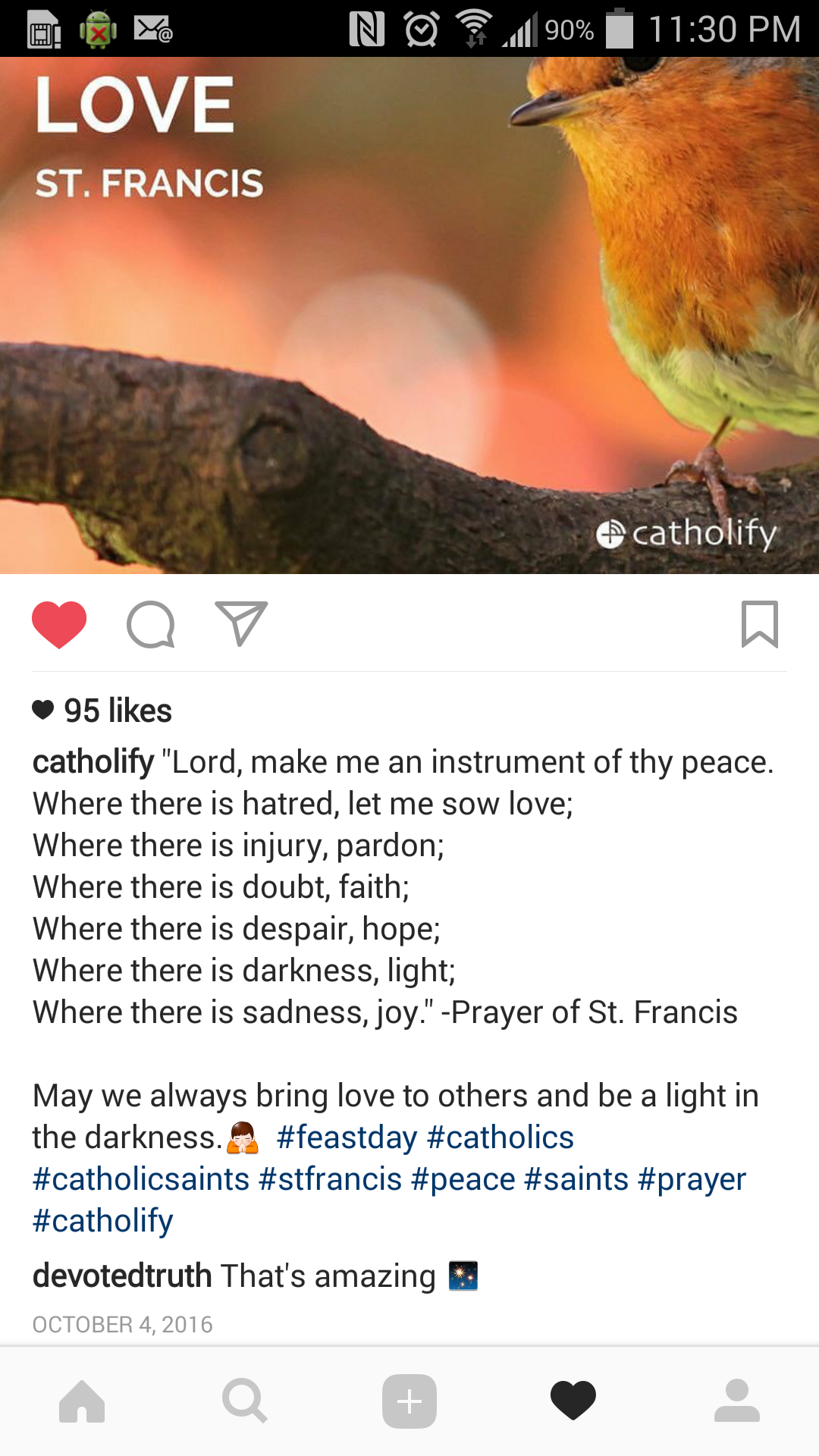The image size is (819, 1456).
Task: Open the catholify profile from the caption
Action: click(93, 762)
